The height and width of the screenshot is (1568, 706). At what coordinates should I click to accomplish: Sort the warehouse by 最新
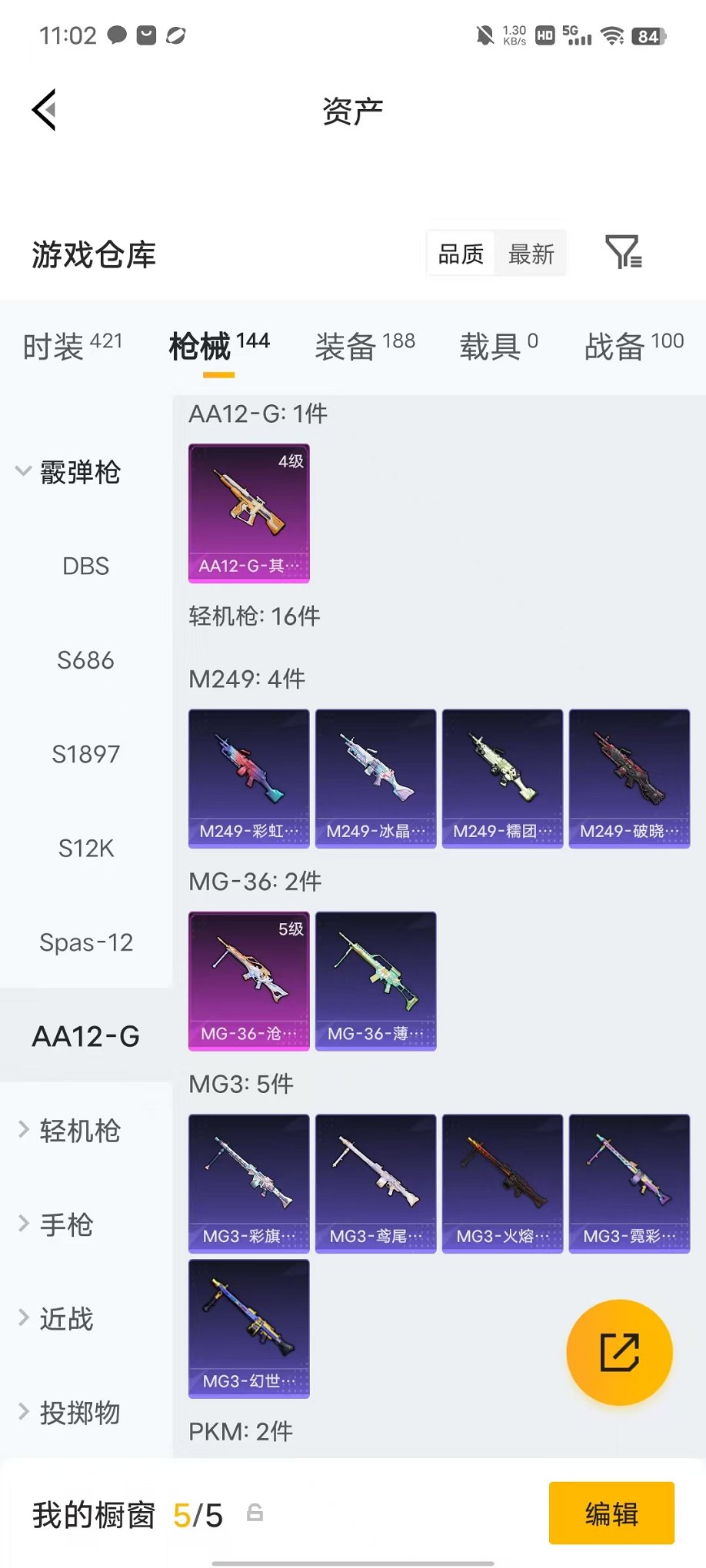[x=531, y=254]
